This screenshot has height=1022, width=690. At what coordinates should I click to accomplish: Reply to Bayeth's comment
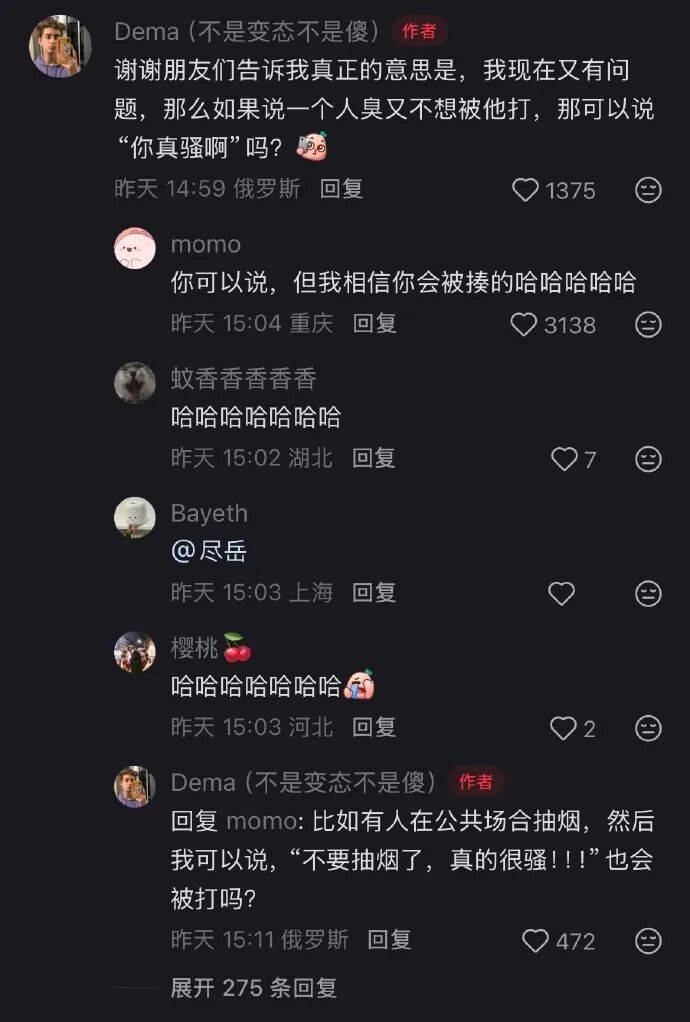375,592
